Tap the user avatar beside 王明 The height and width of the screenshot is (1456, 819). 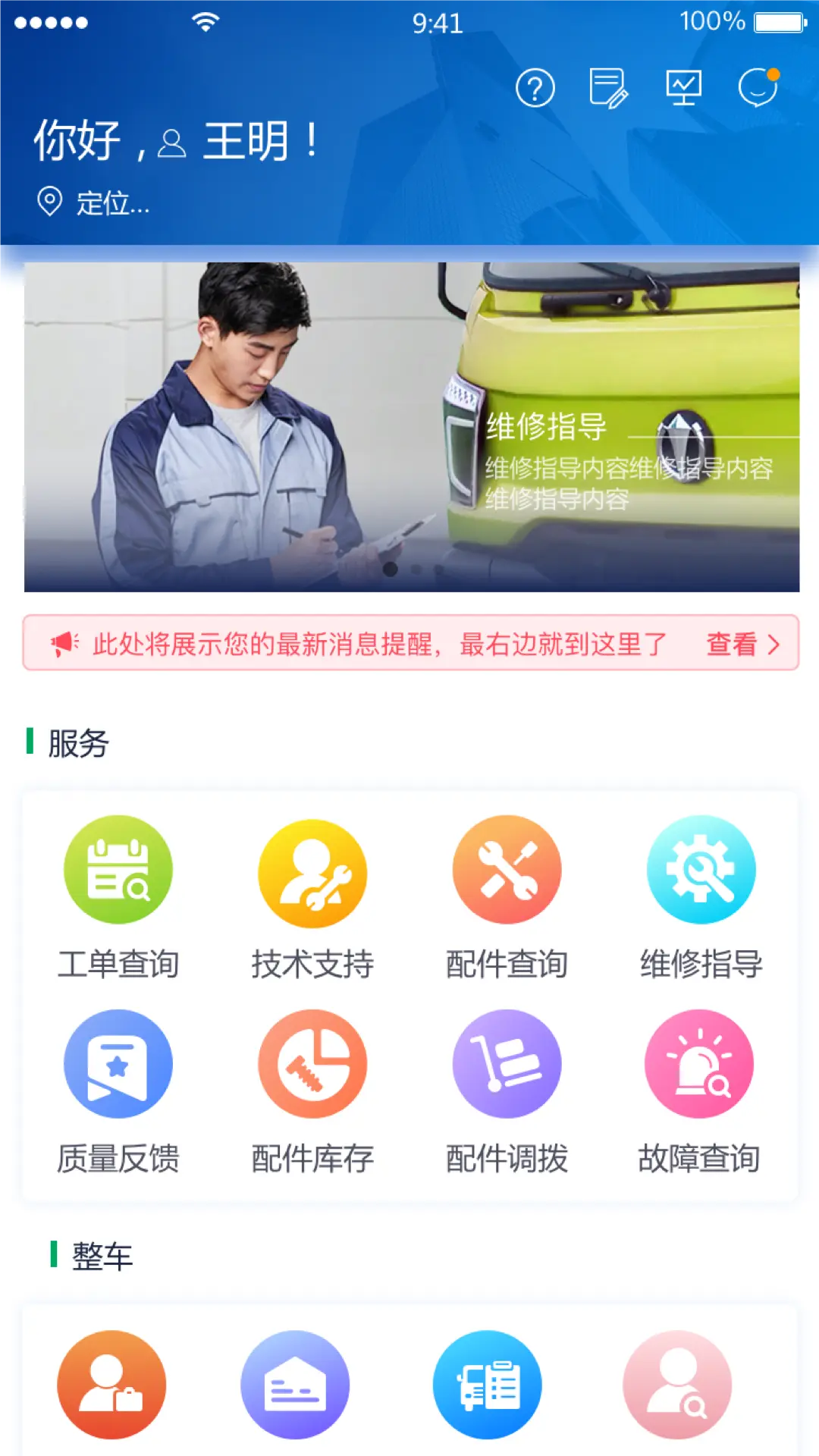coord(171,143)
